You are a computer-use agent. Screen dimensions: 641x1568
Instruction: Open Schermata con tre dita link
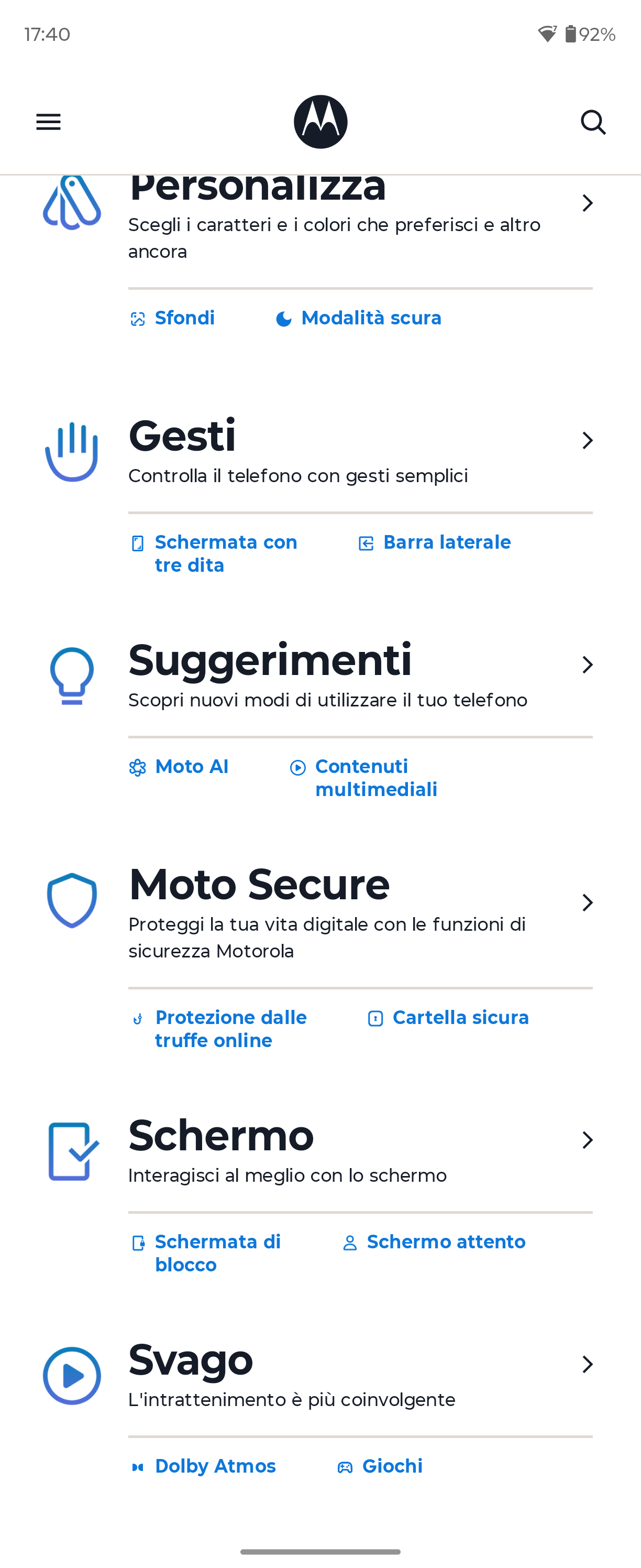click(x=225, y=553)
